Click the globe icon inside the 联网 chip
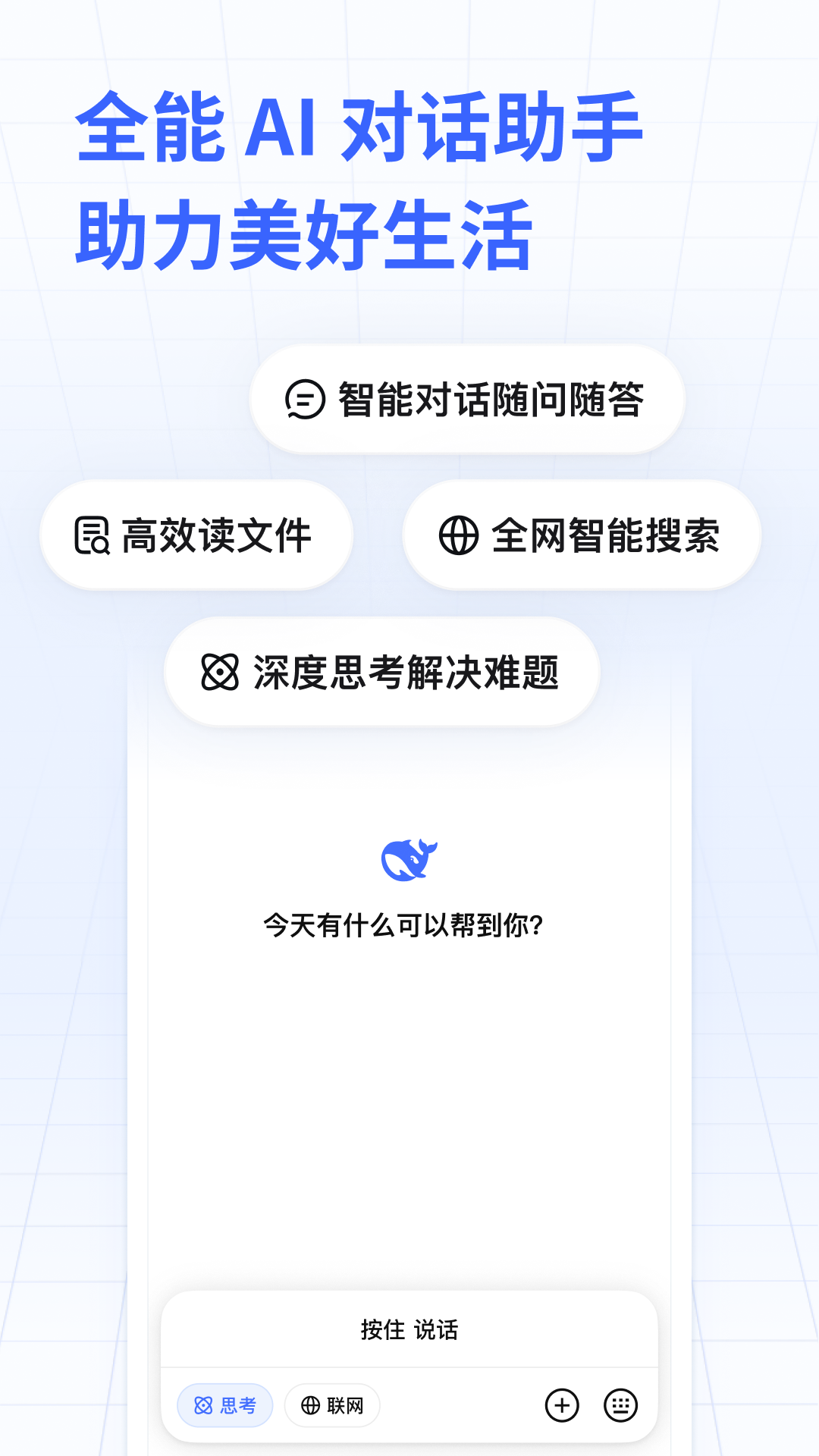The height and width of the screenshot is (1456, 819). [x=310, y=1405]
